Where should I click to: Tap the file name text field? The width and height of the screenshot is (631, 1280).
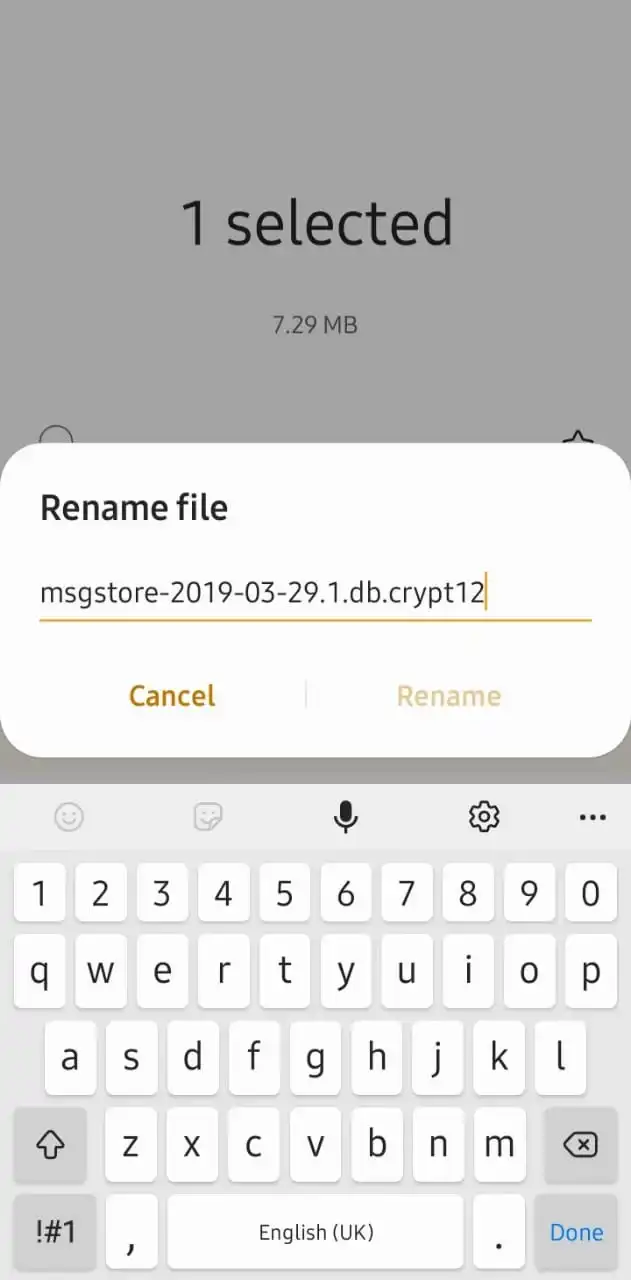tap(315, 594)
